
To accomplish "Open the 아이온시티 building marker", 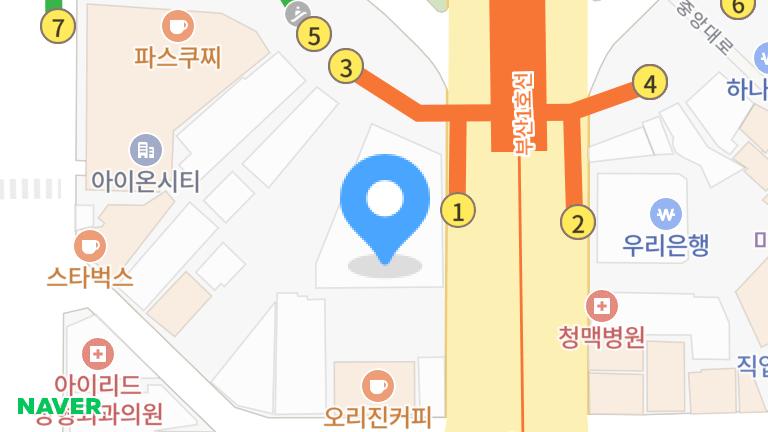I will click(146, 151).
